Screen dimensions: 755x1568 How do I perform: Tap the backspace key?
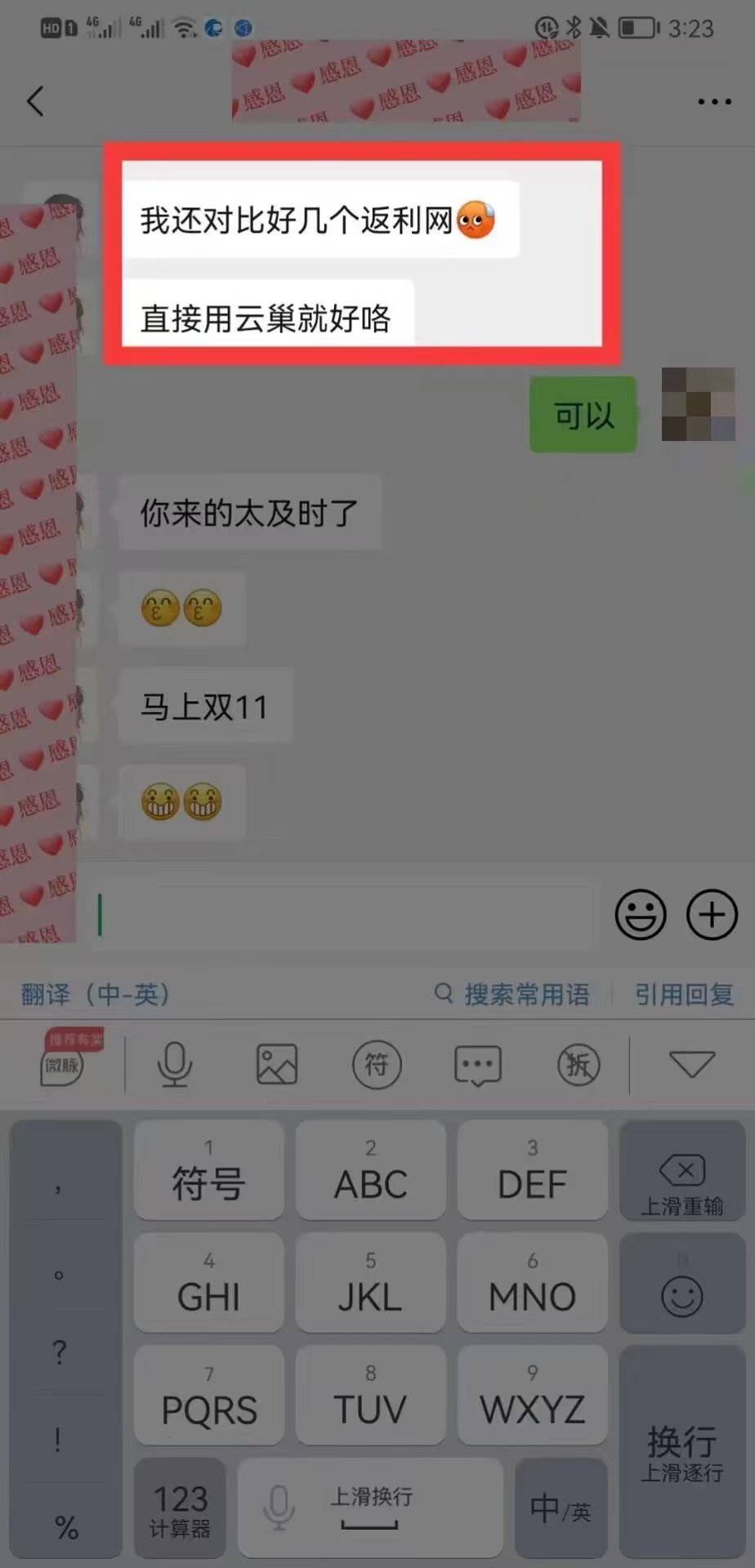click(682, 1171)
